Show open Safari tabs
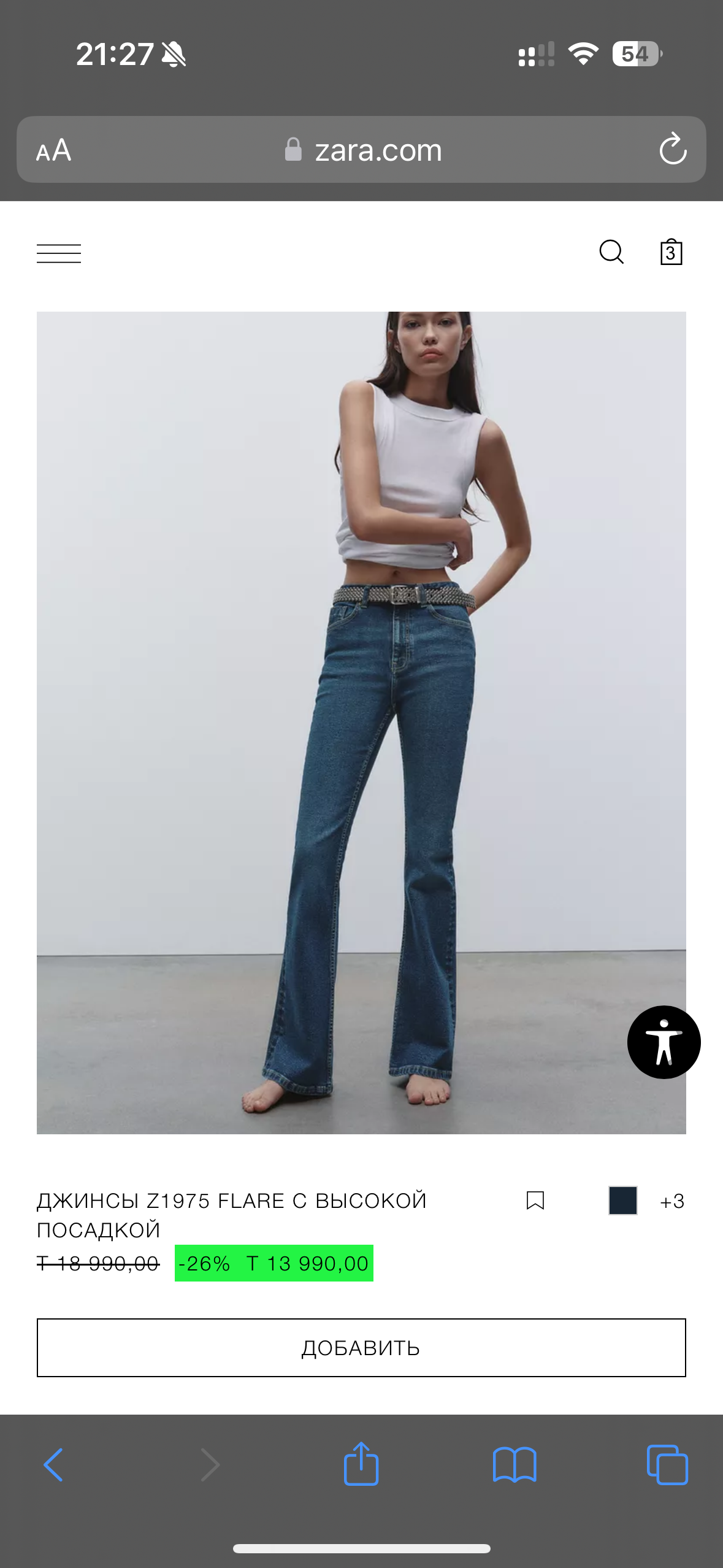 click(667, 1465)
